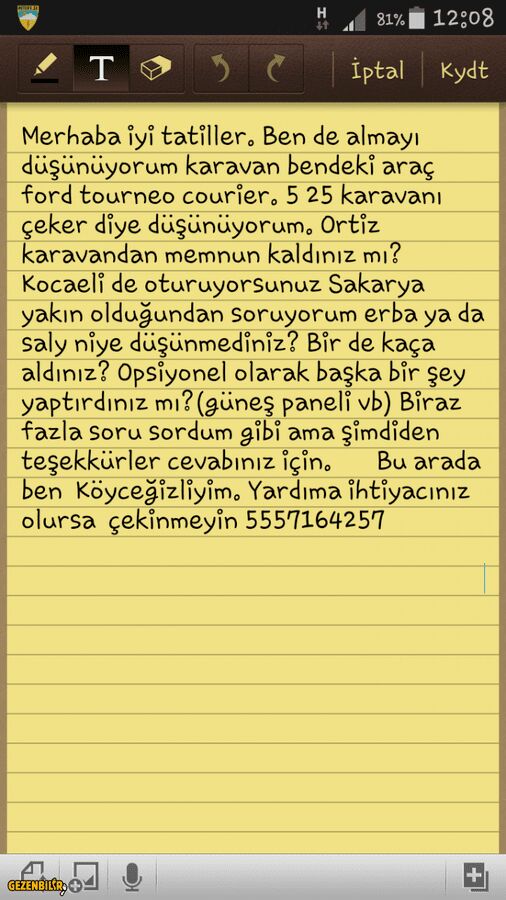Select the pen drawing tool

coord(45,69)
